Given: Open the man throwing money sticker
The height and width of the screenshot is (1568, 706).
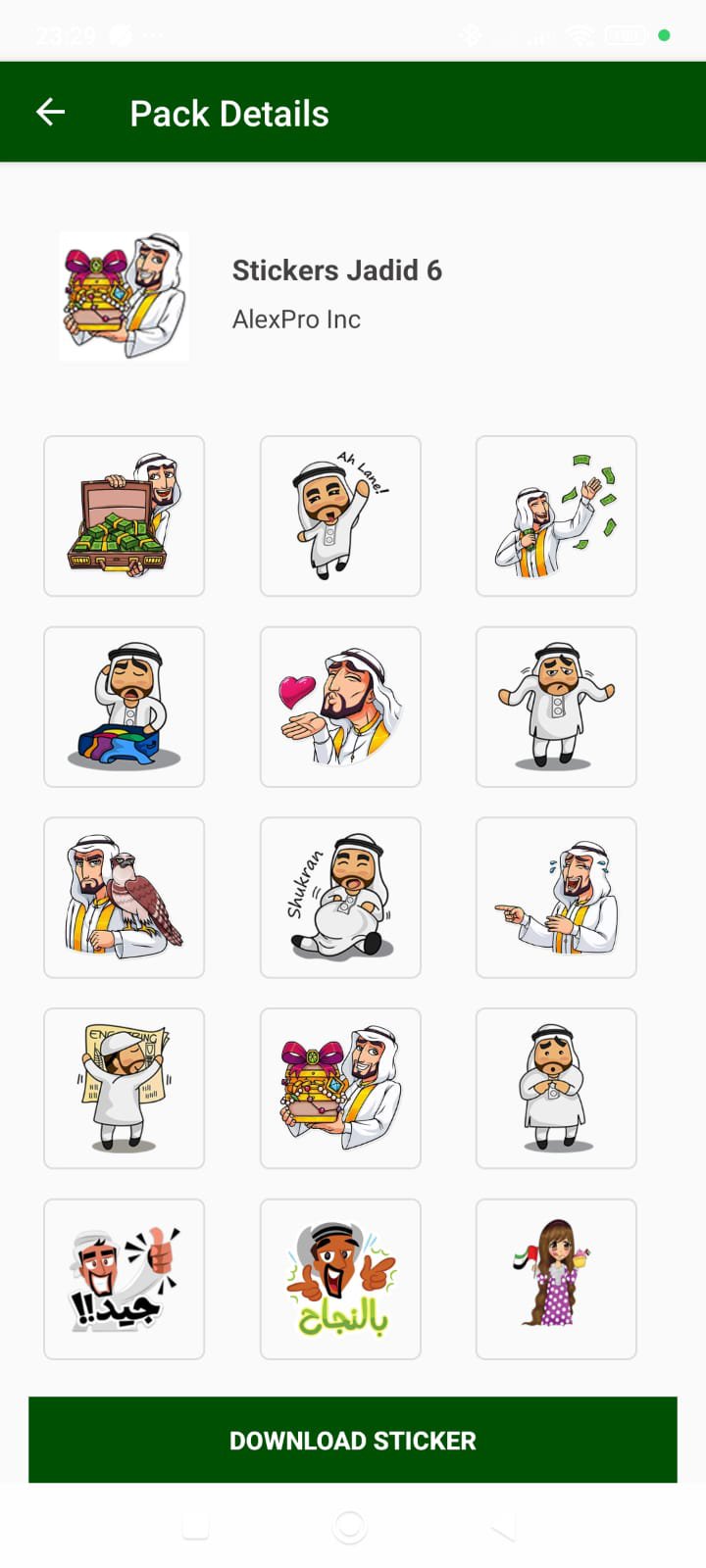Looking at the screenshot, I should pyautogui.click(x=556, y=516).
